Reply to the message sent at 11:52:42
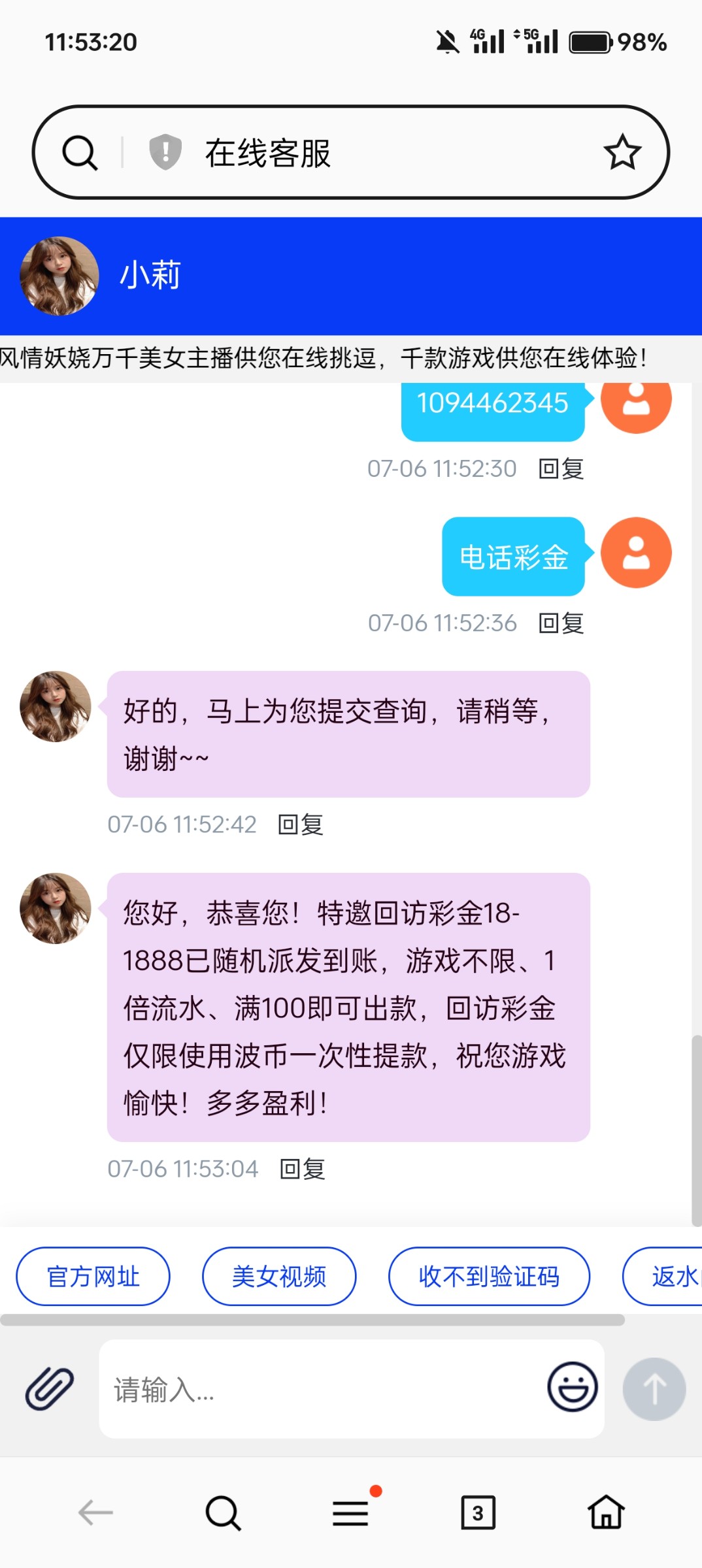 (301, 825)
